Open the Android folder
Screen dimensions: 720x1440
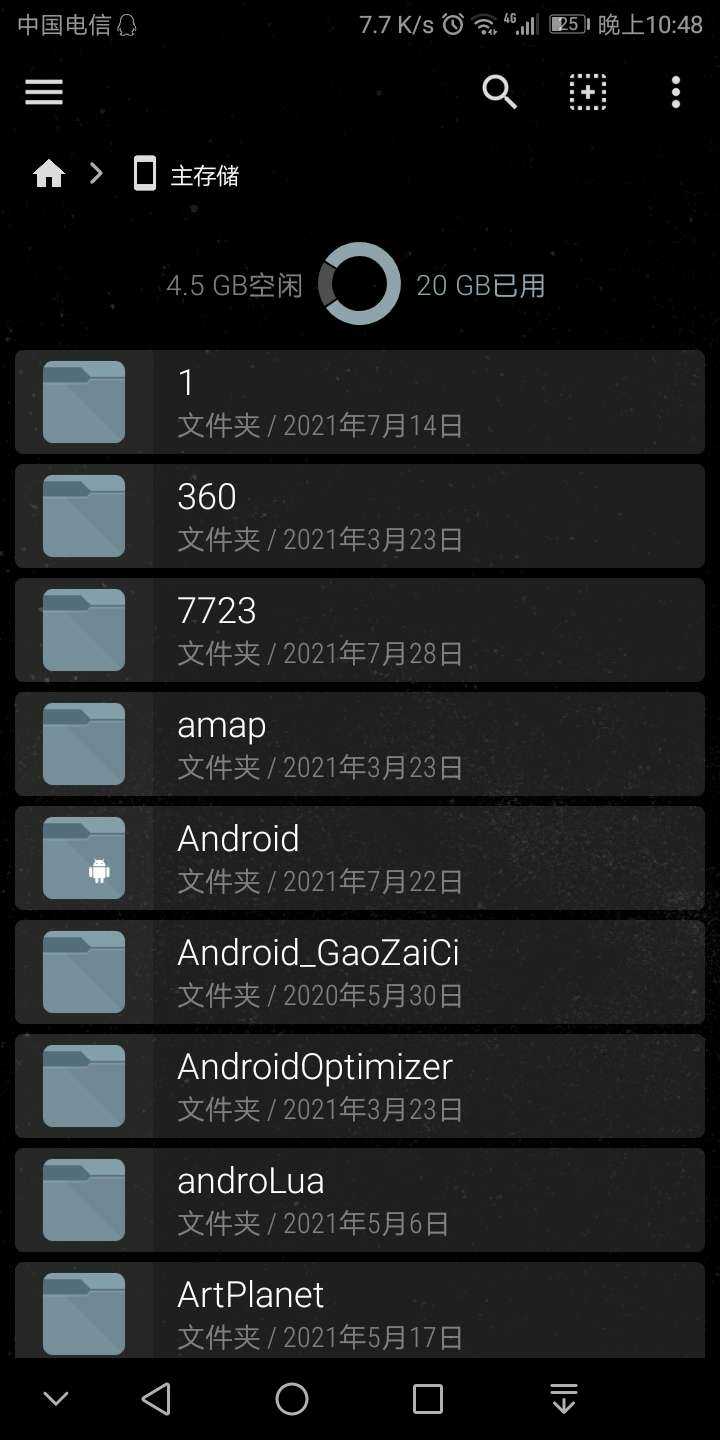pyautogui.click(x=360, y=858)
